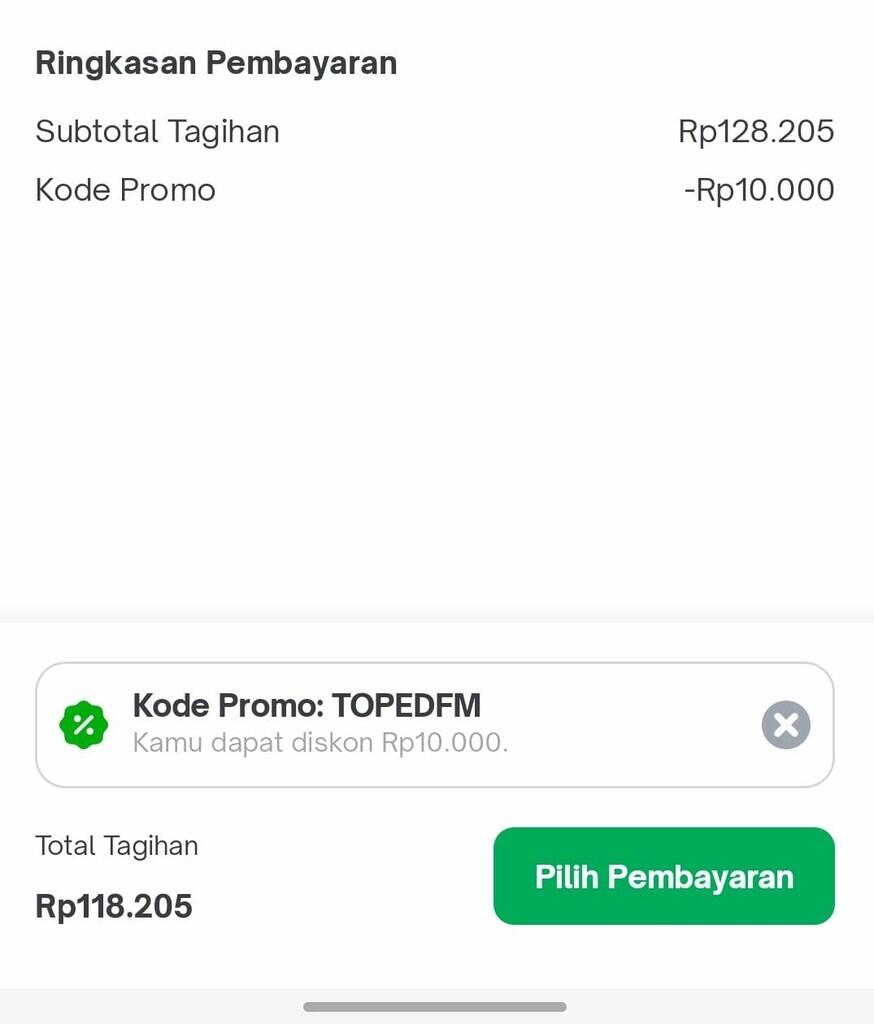Click the Ringkasan Pembayaran heading
Screen dimensions: 874x1024
click(216, 62)
